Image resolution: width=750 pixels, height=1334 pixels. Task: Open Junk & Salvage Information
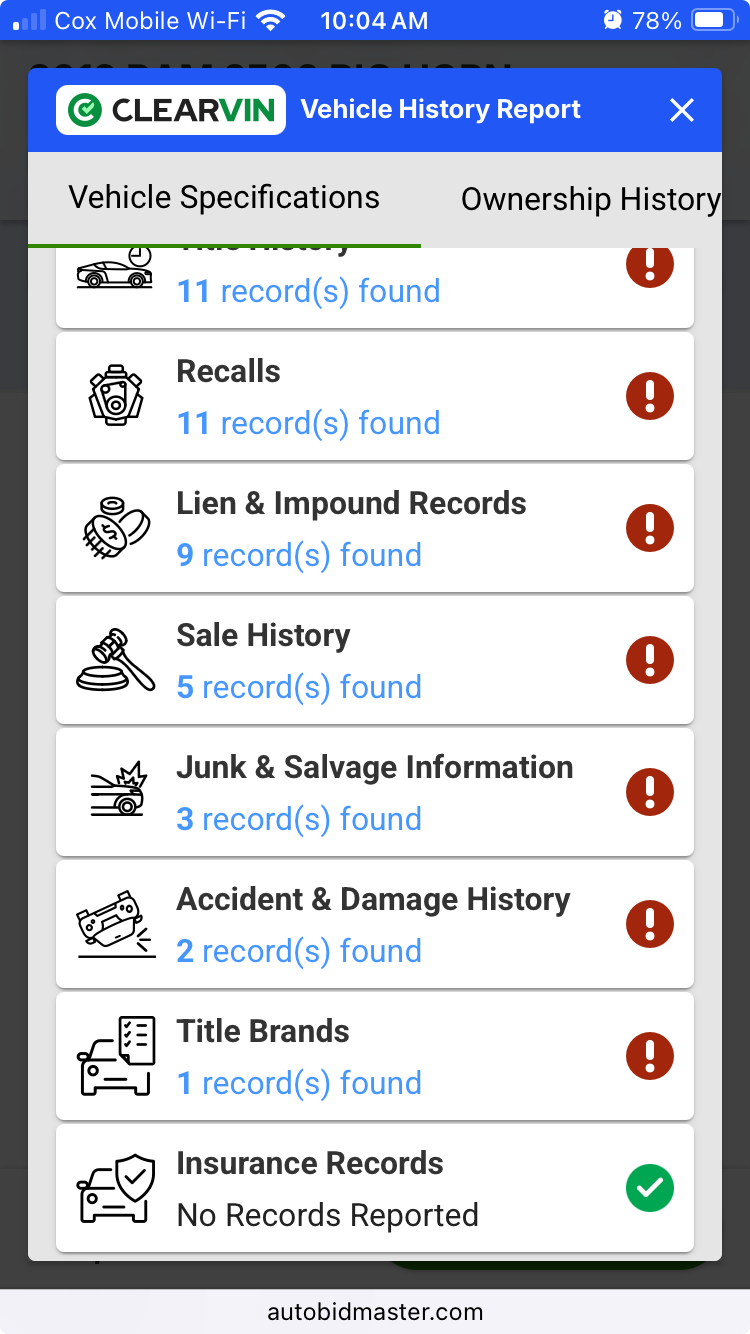tap(375, 792)
